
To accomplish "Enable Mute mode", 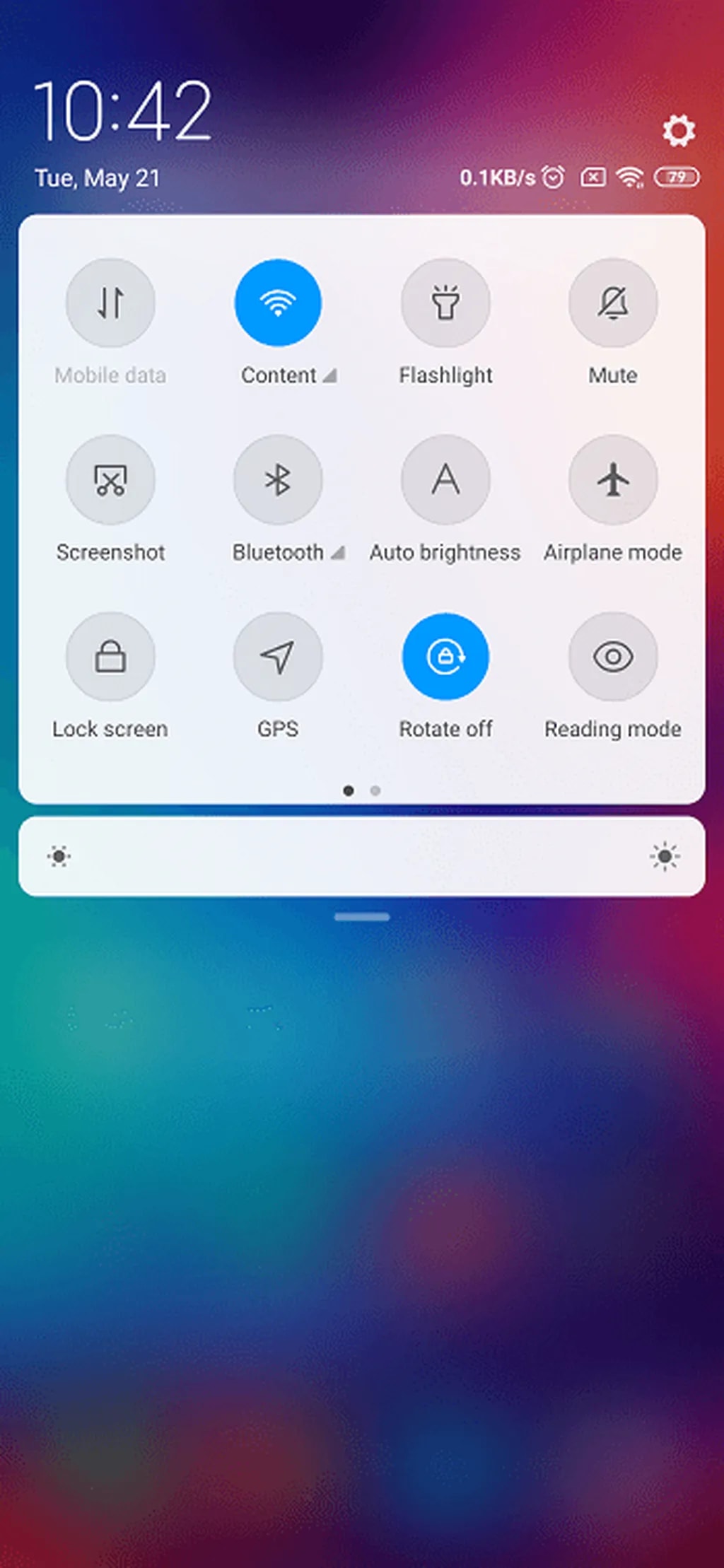I will tap(613, 303).
